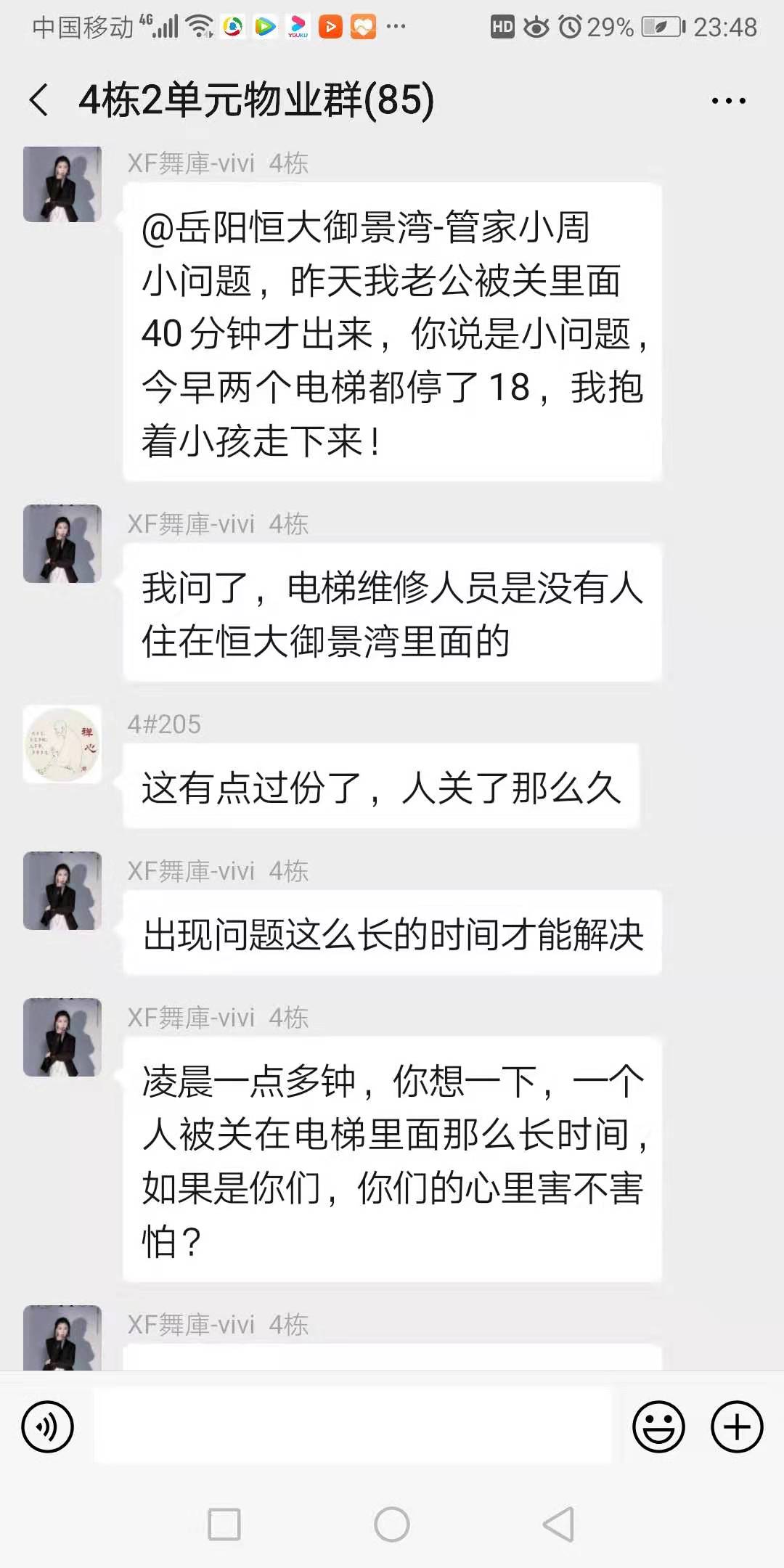Tap the message text field

[x=353, y=1426]
